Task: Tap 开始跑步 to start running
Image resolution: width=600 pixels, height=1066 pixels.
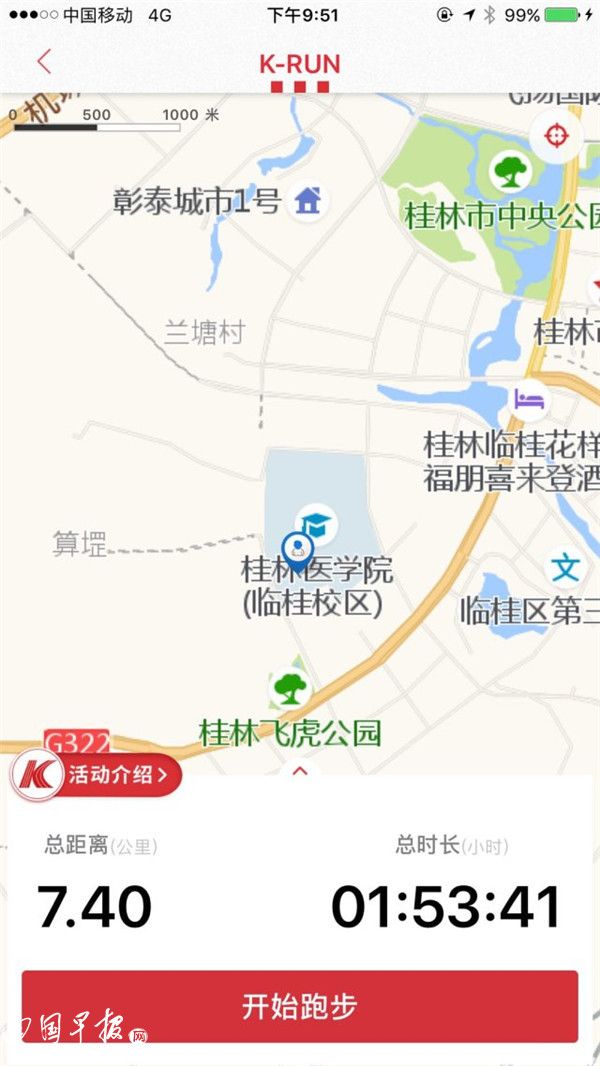Action: [300, 1006]
